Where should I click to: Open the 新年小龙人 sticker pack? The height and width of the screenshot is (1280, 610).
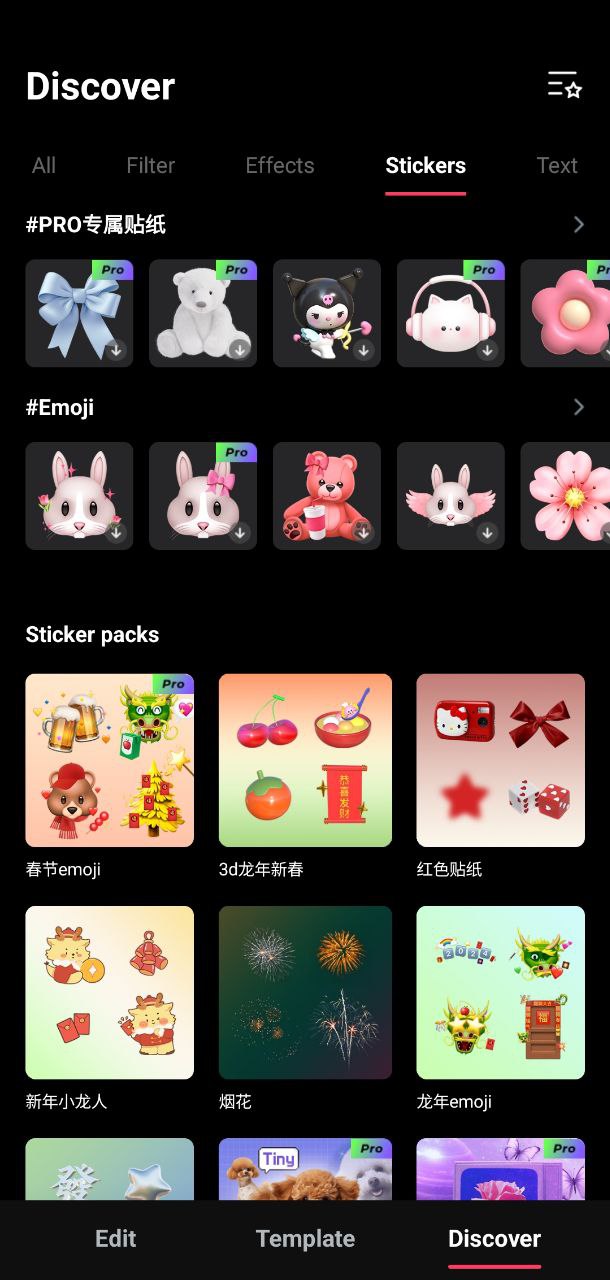109,992
